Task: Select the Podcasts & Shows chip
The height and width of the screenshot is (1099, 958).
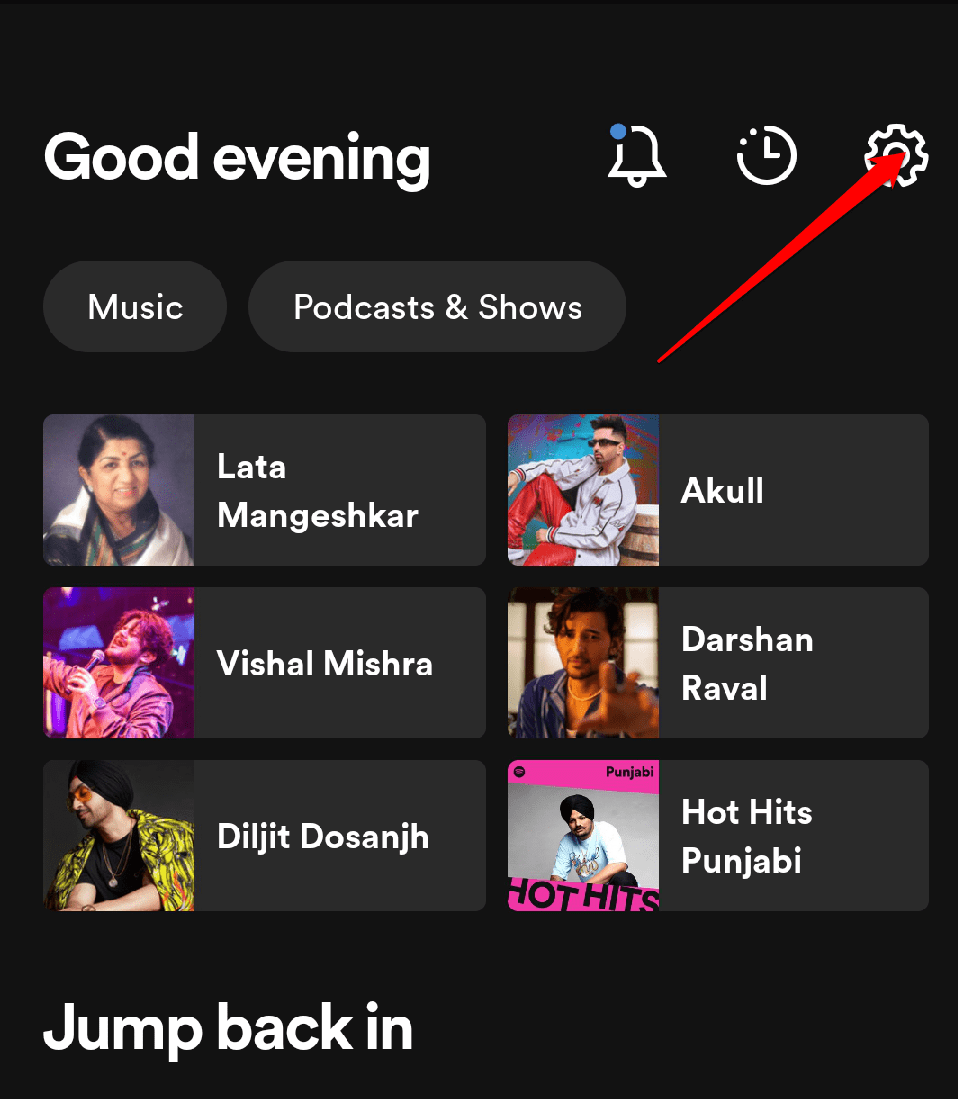Action: (x=437, y=307)
